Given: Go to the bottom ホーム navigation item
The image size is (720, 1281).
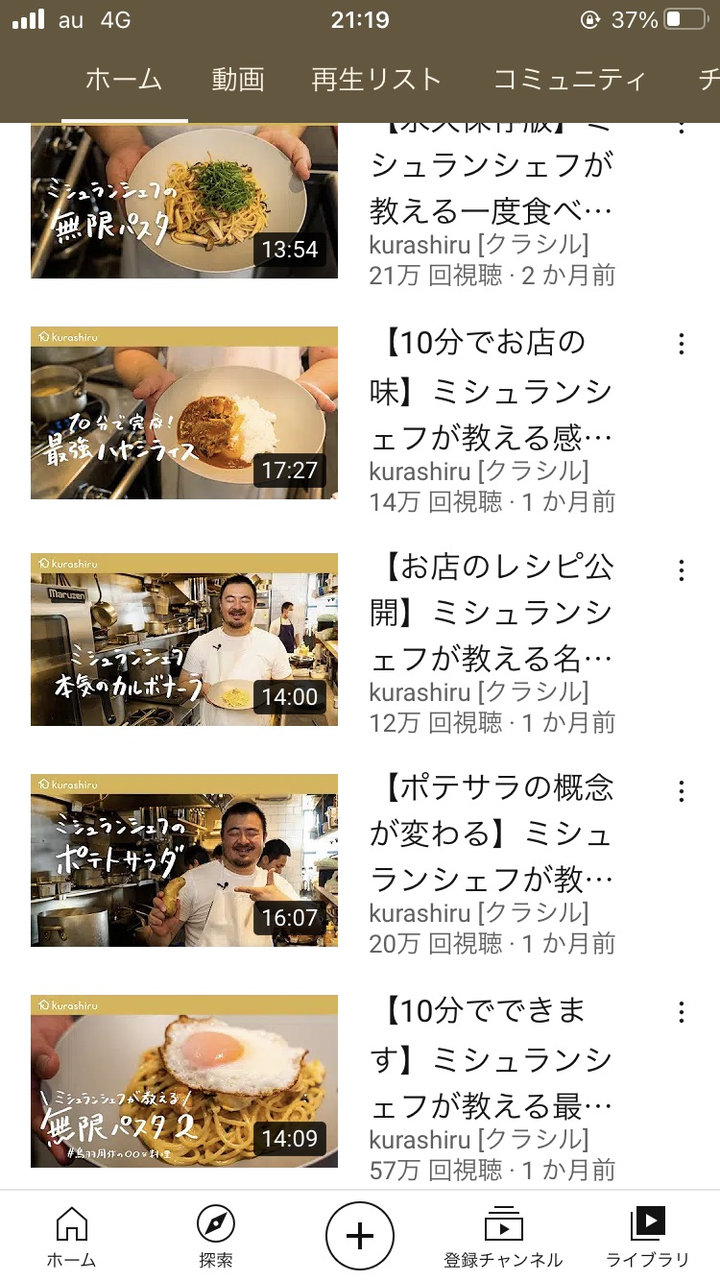Looking at the screenshot, I should pos(72,1236).
